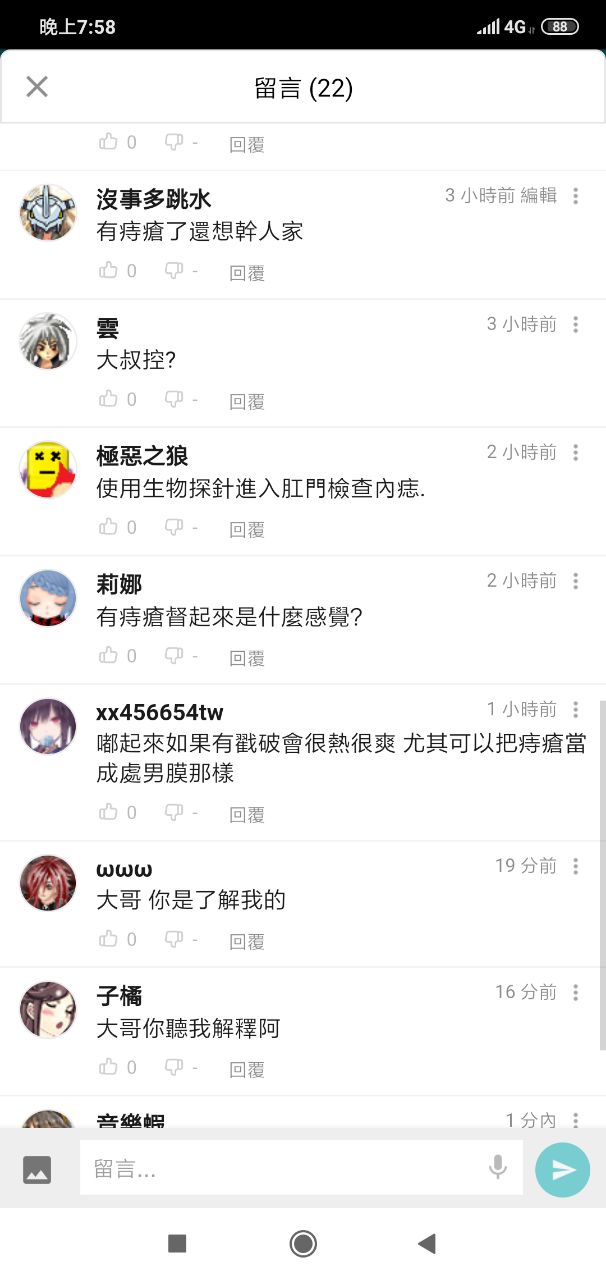Reply to 雲's comment
606x1280 pixels.
point(247,401)
